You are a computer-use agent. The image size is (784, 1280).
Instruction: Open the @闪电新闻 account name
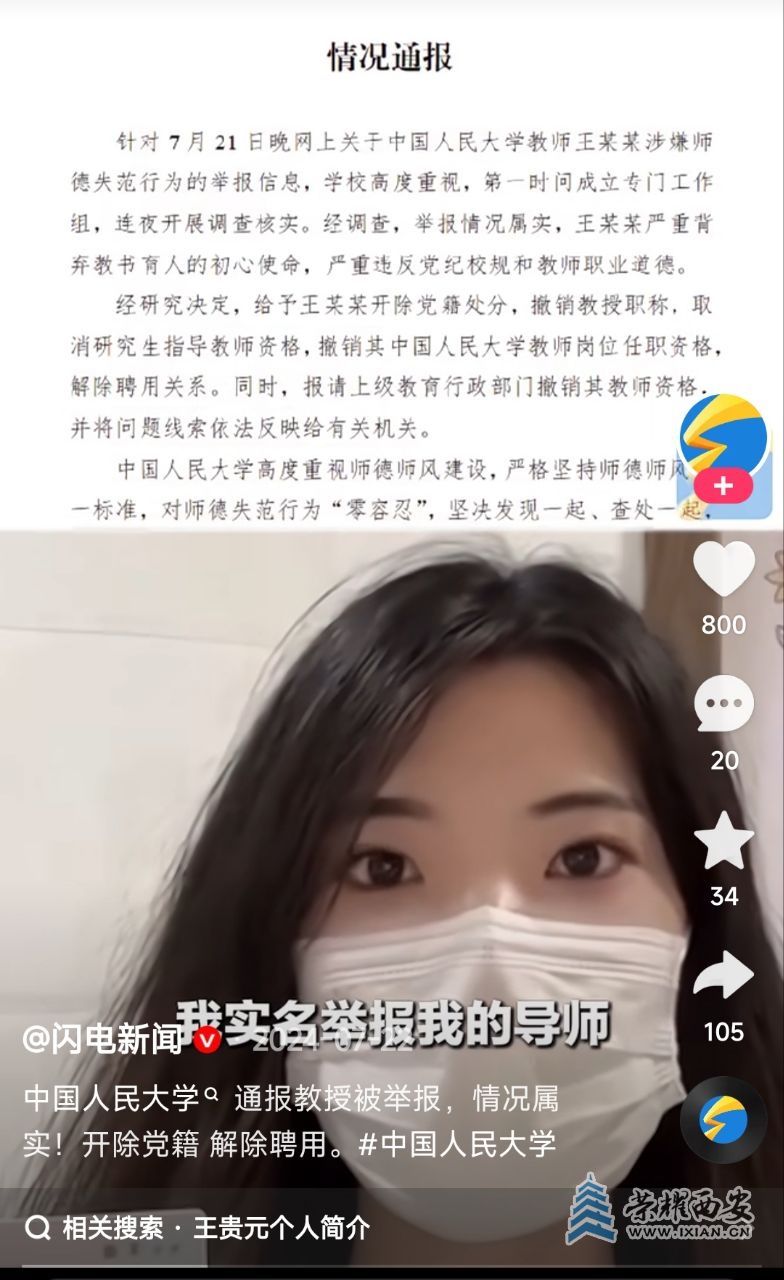coord(102,1040)
